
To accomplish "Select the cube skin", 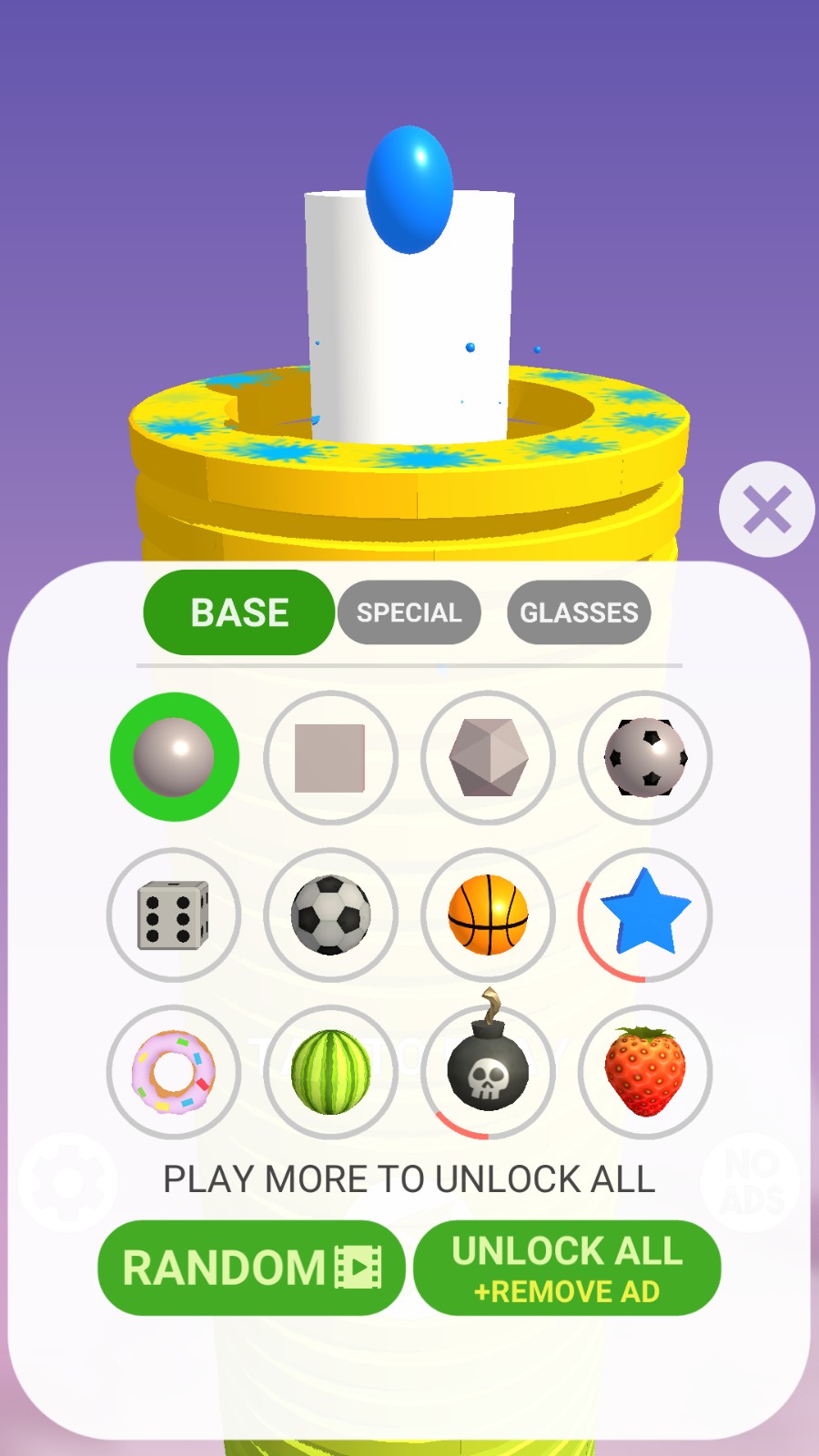I will point(330,757).
